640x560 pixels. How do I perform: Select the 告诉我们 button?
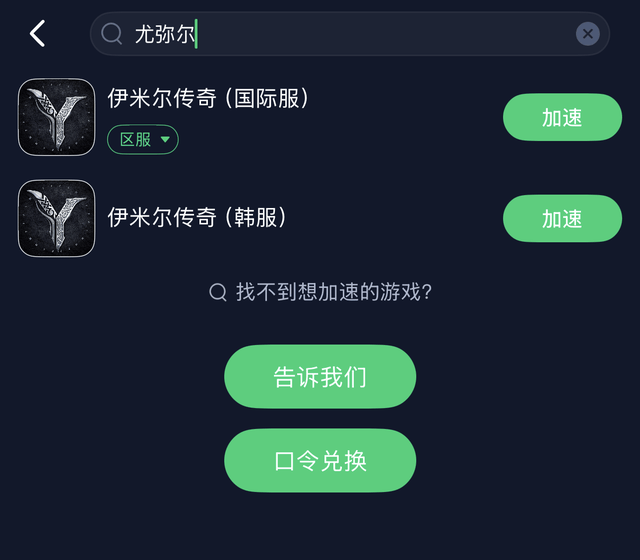pos(320,377)
